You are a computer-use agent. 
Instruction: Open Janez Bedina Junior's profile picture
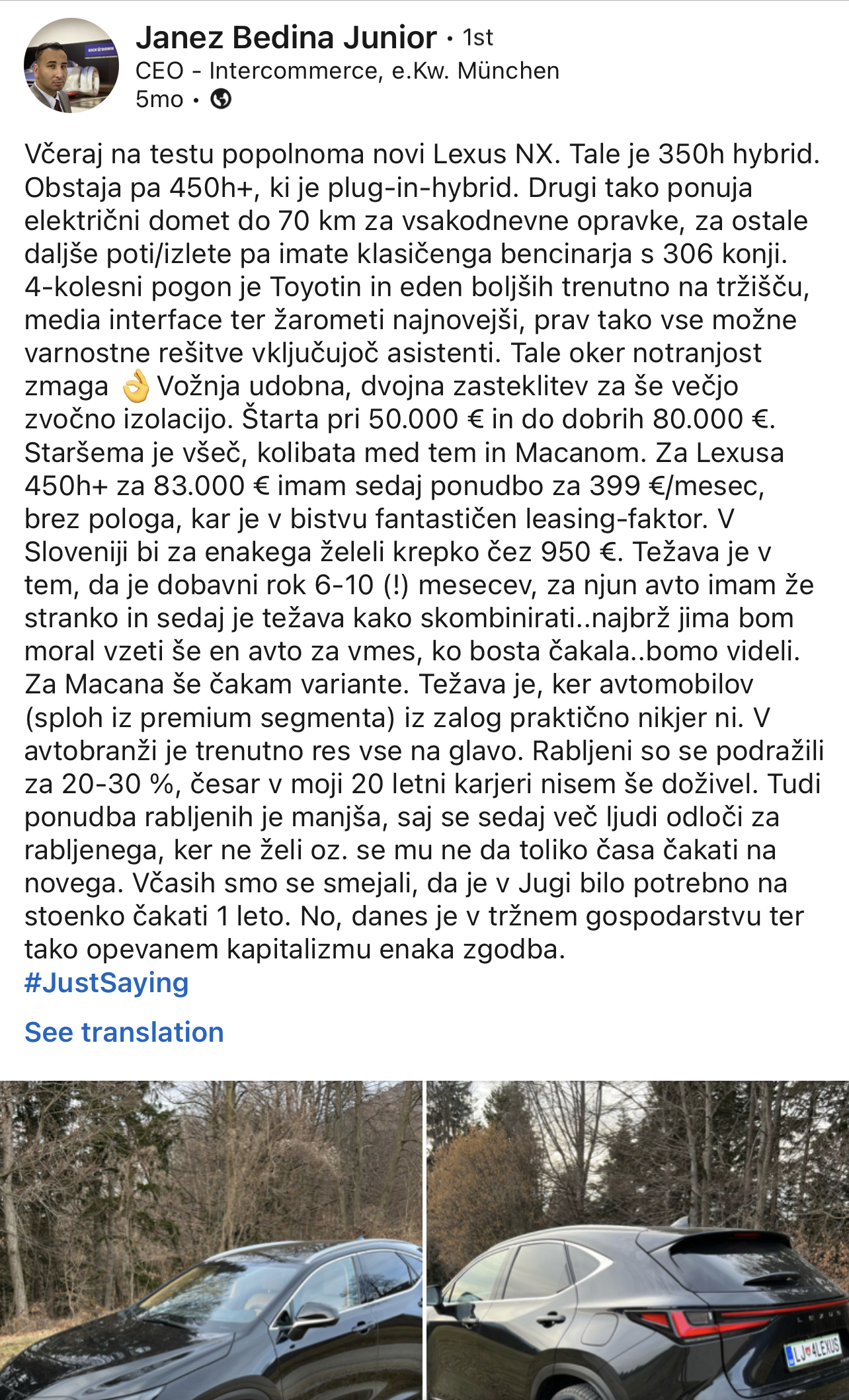[71, 65]
